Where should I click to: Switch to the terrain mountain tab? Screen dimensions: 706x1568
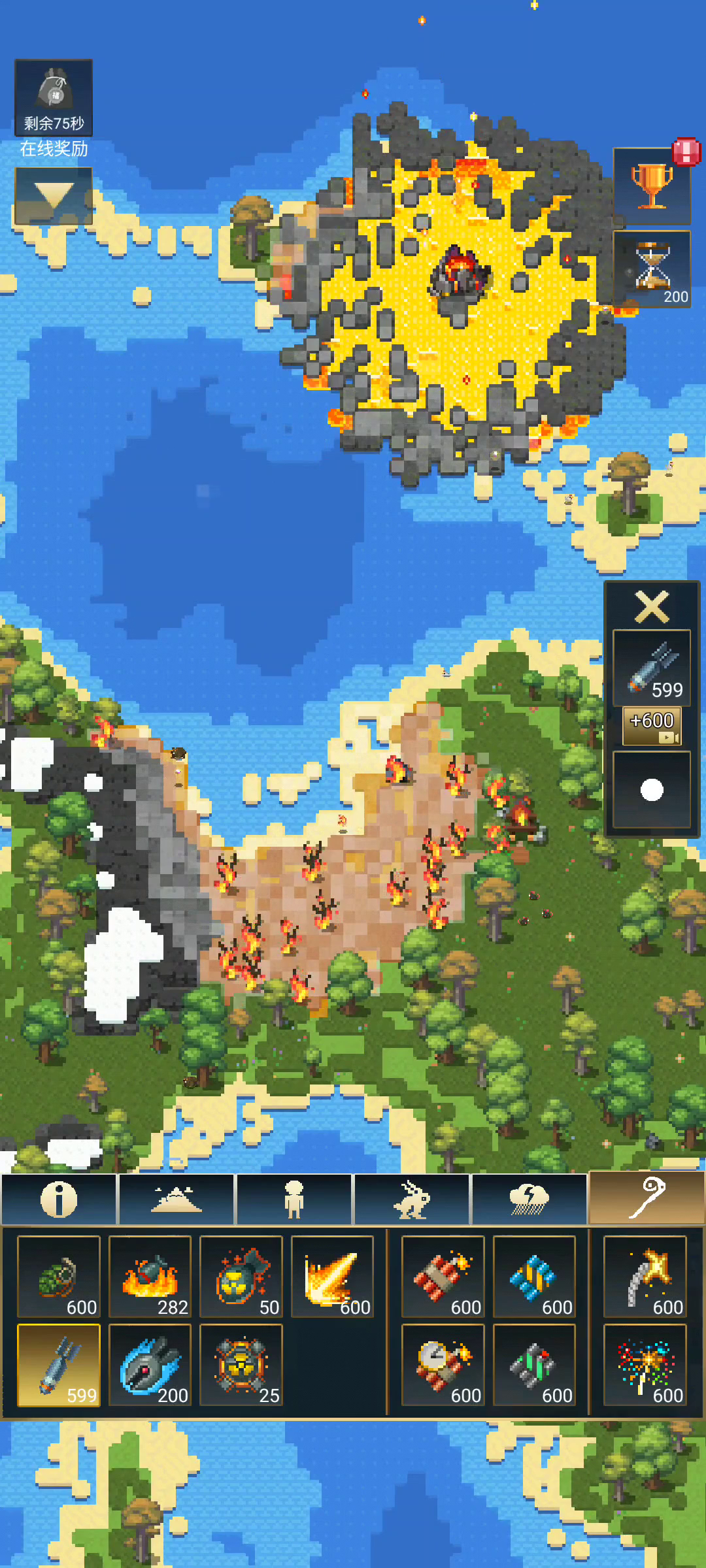pyautogui.click(x=176, y=1200)
